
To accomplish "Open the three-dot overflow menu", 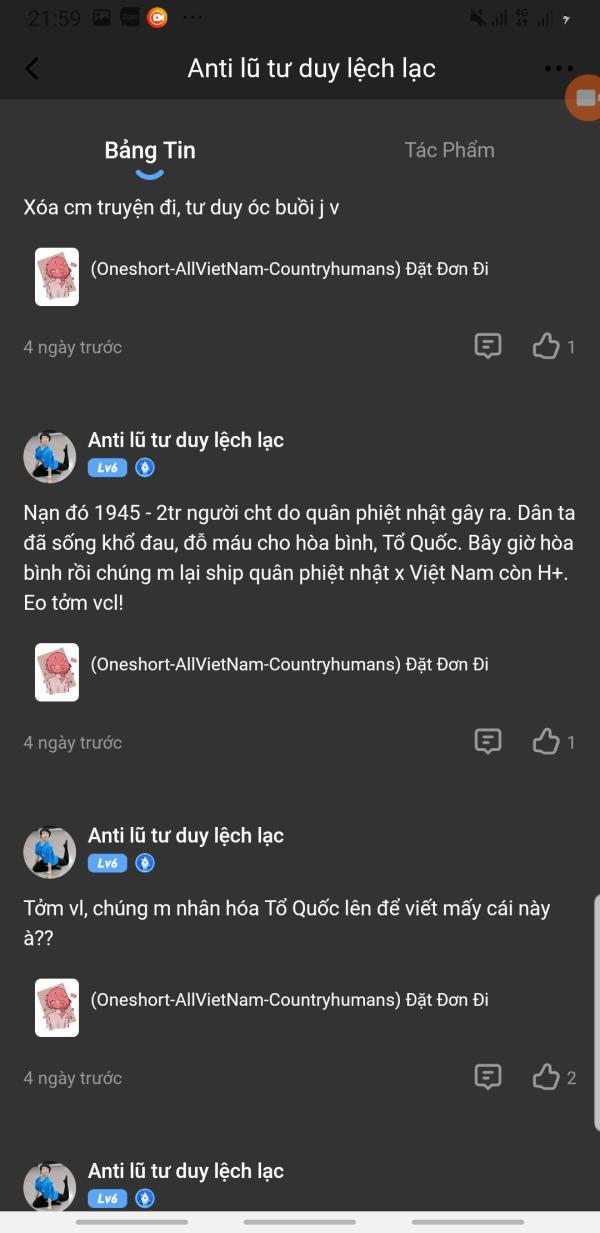I will click(558, 69).
